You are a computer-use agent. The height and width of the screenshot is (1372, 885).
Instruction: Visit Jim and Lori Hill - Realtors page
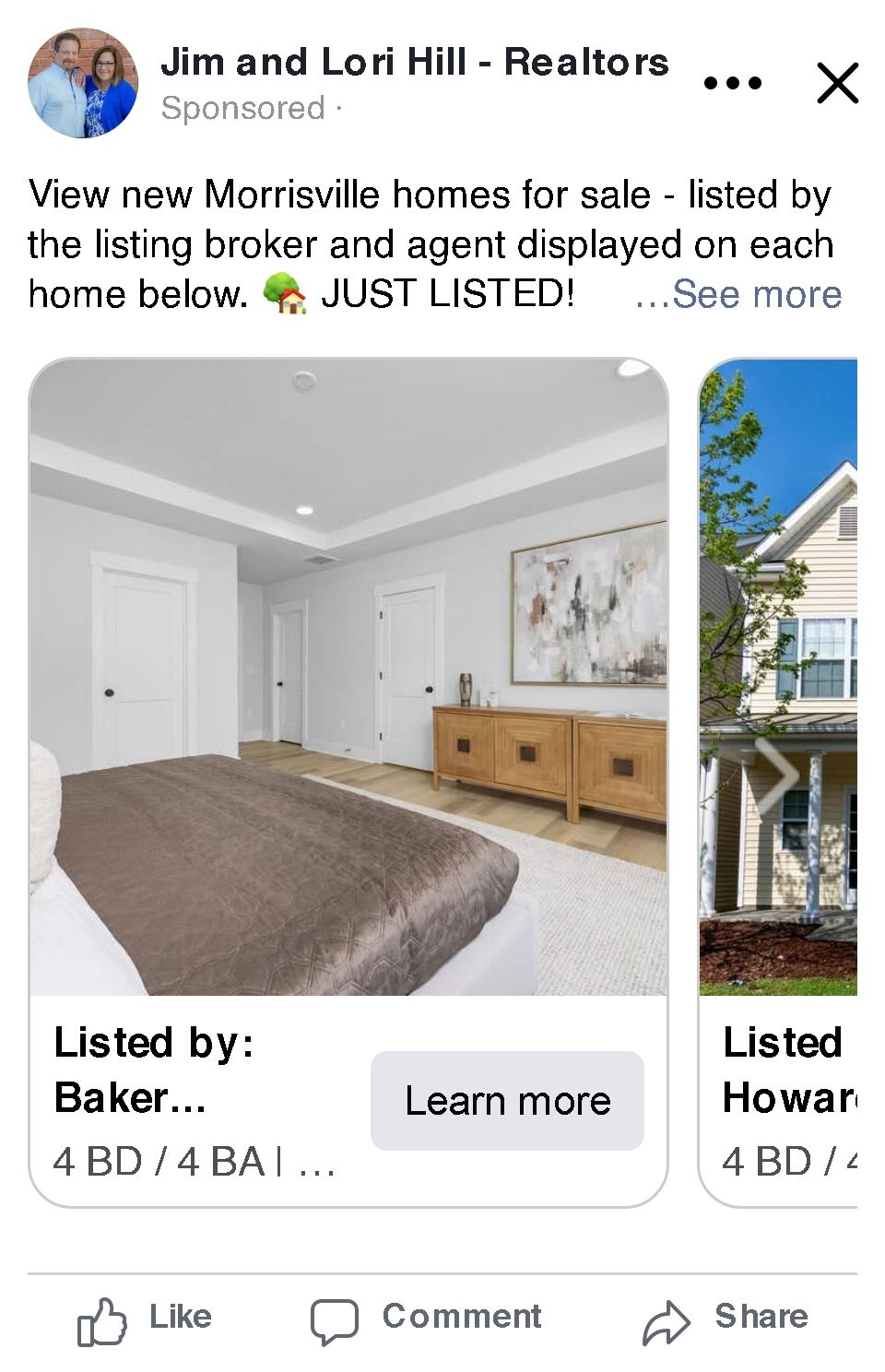pyautogui.click(x=415, y=63)
